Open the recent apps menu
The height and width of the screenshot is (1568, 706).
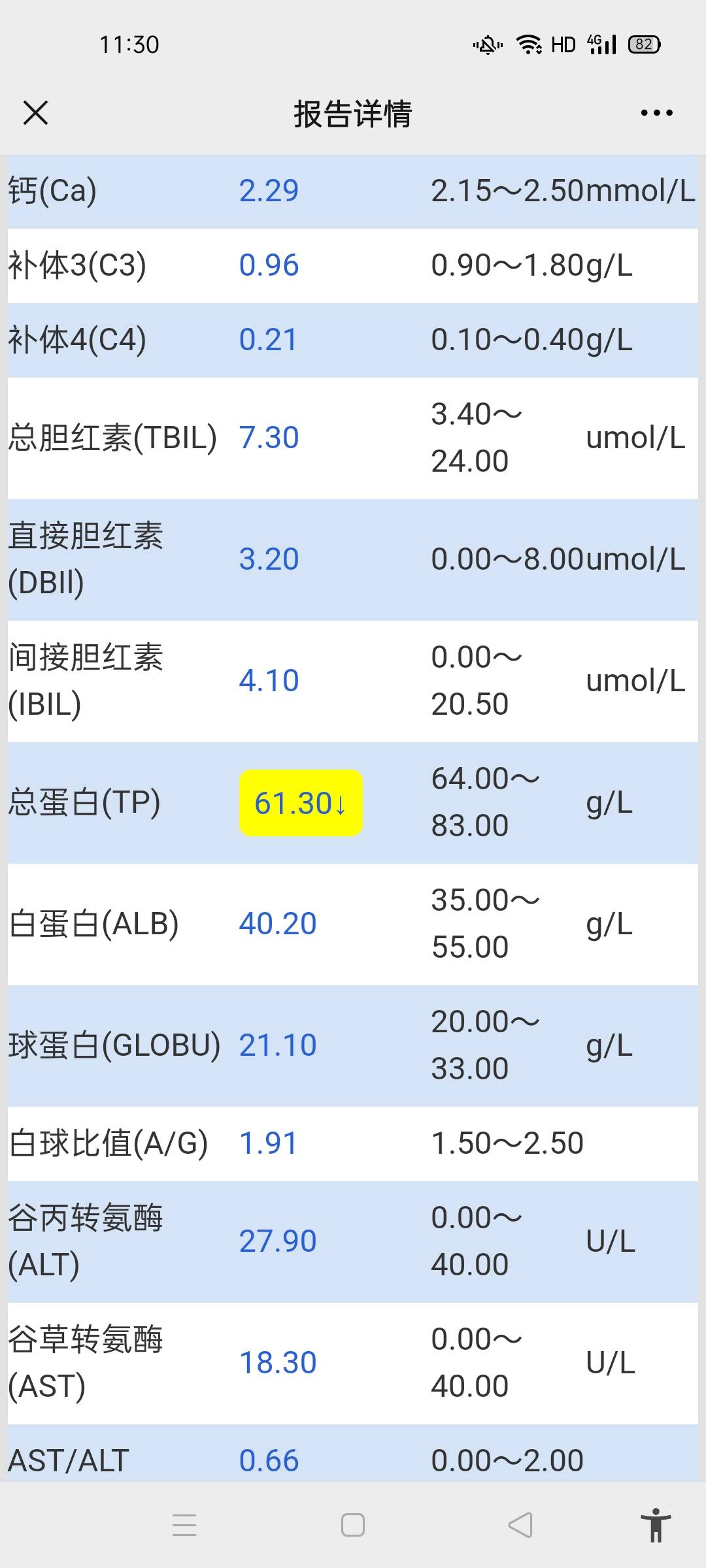184,1525
